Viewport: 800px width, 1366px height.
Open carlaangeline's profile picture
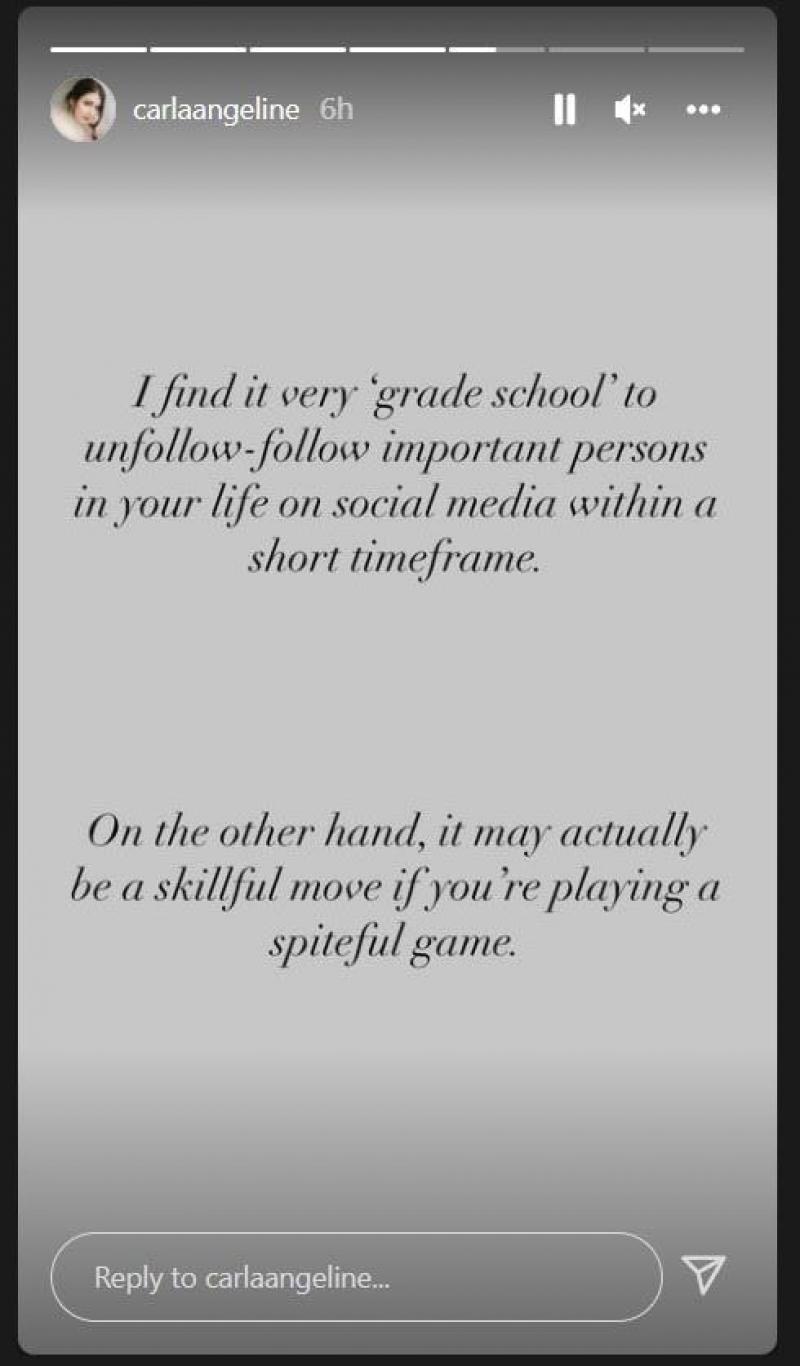(83, 109)
